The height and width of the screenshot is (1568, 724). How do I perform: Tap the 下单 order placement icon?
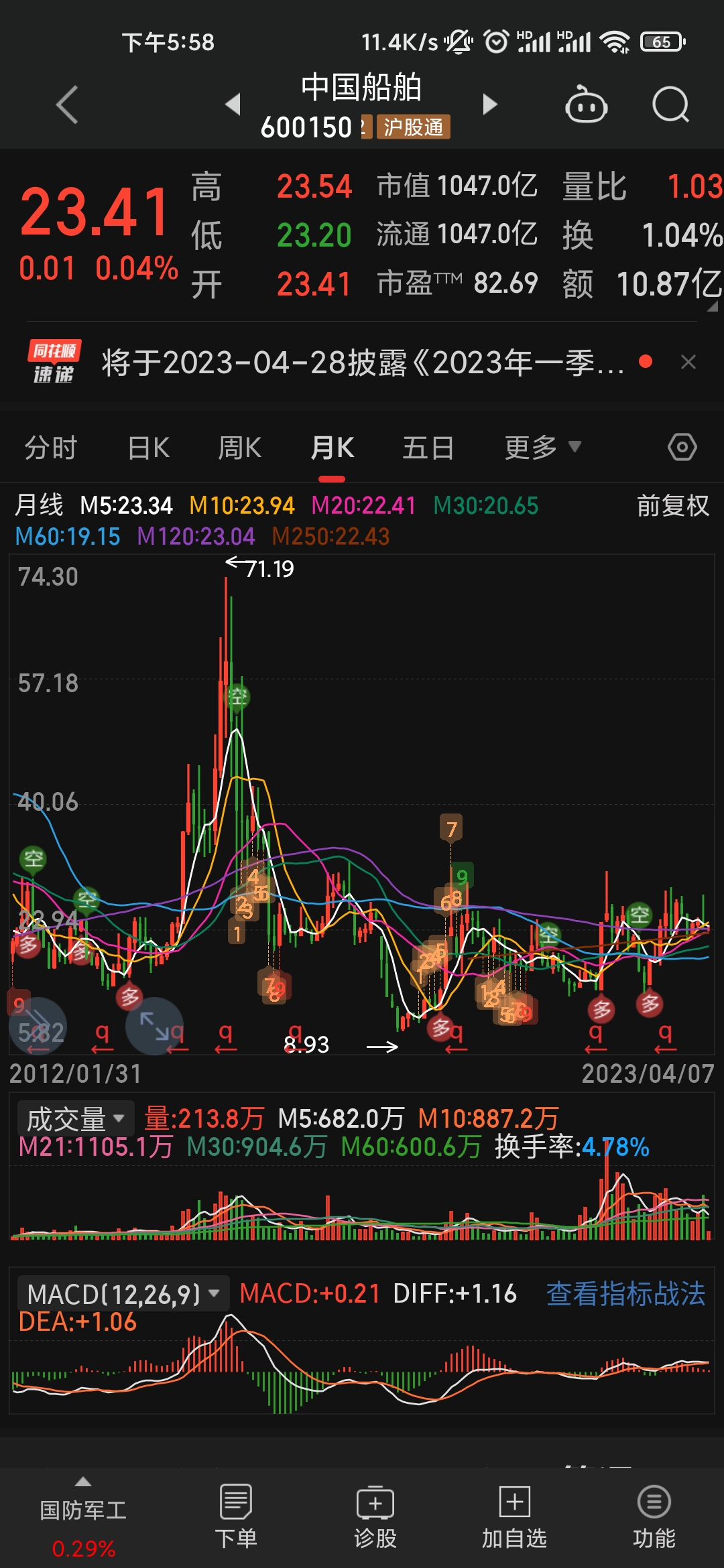235,1501
